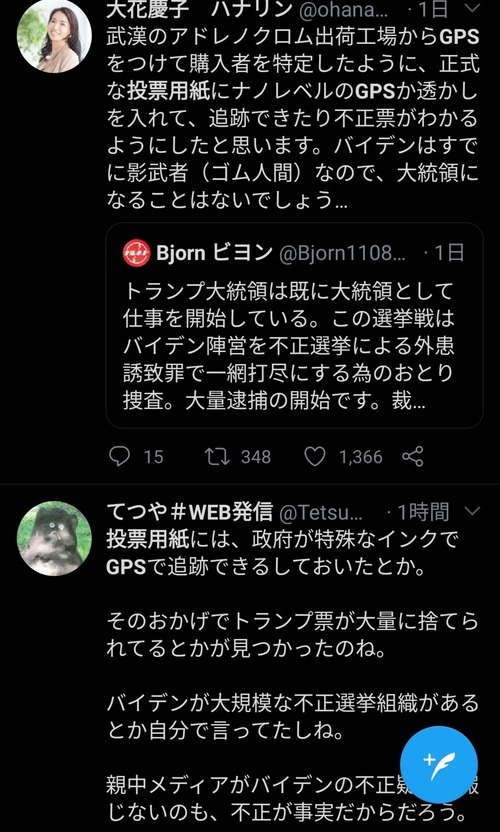The height and width of the screenshot is (832, 500).
Task: Open the dropdown arrow on てつや's tweet
Action: 472,511
